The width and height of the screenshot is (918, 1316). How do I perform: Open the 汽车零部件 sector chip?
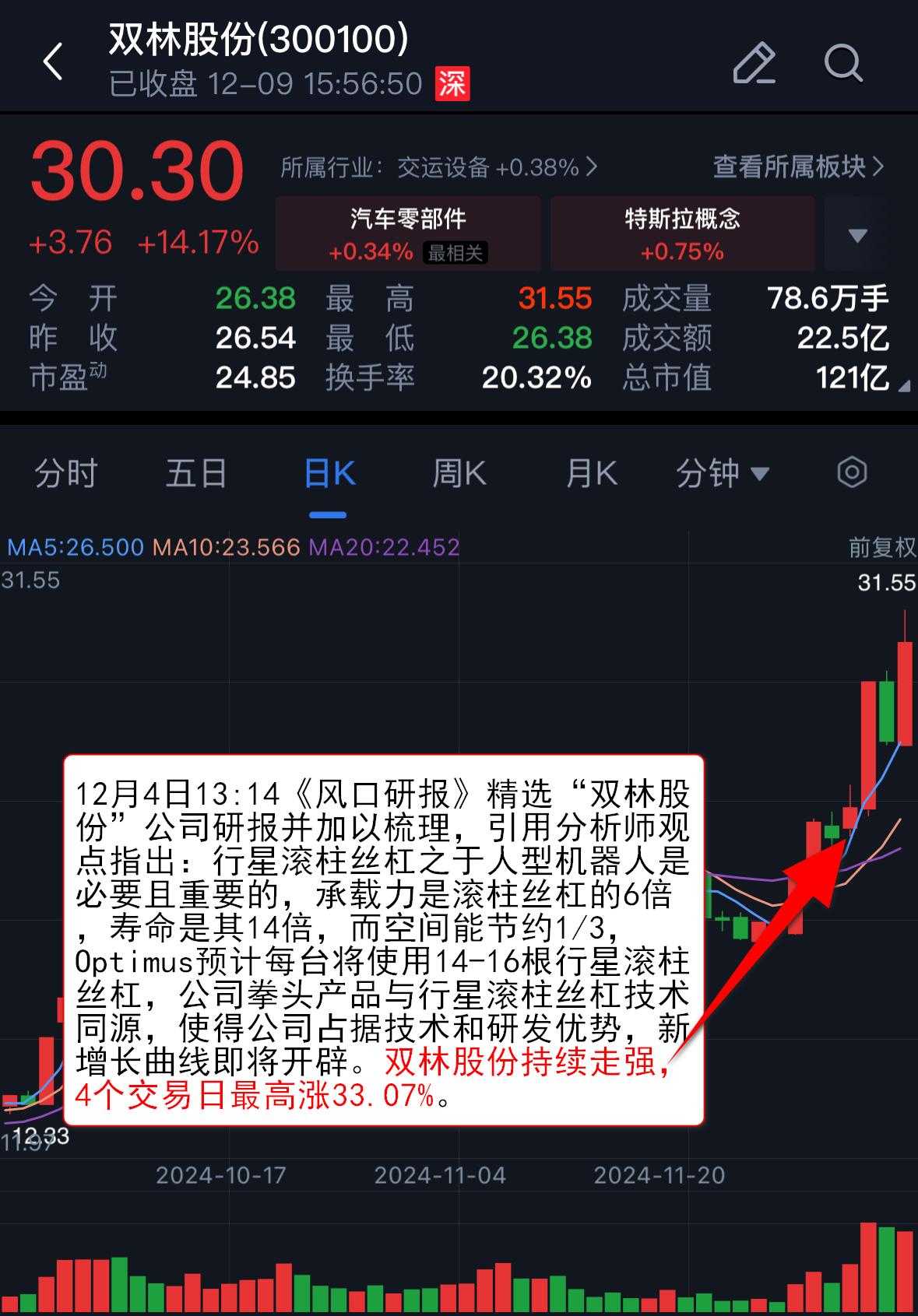[x=408, y=233]
